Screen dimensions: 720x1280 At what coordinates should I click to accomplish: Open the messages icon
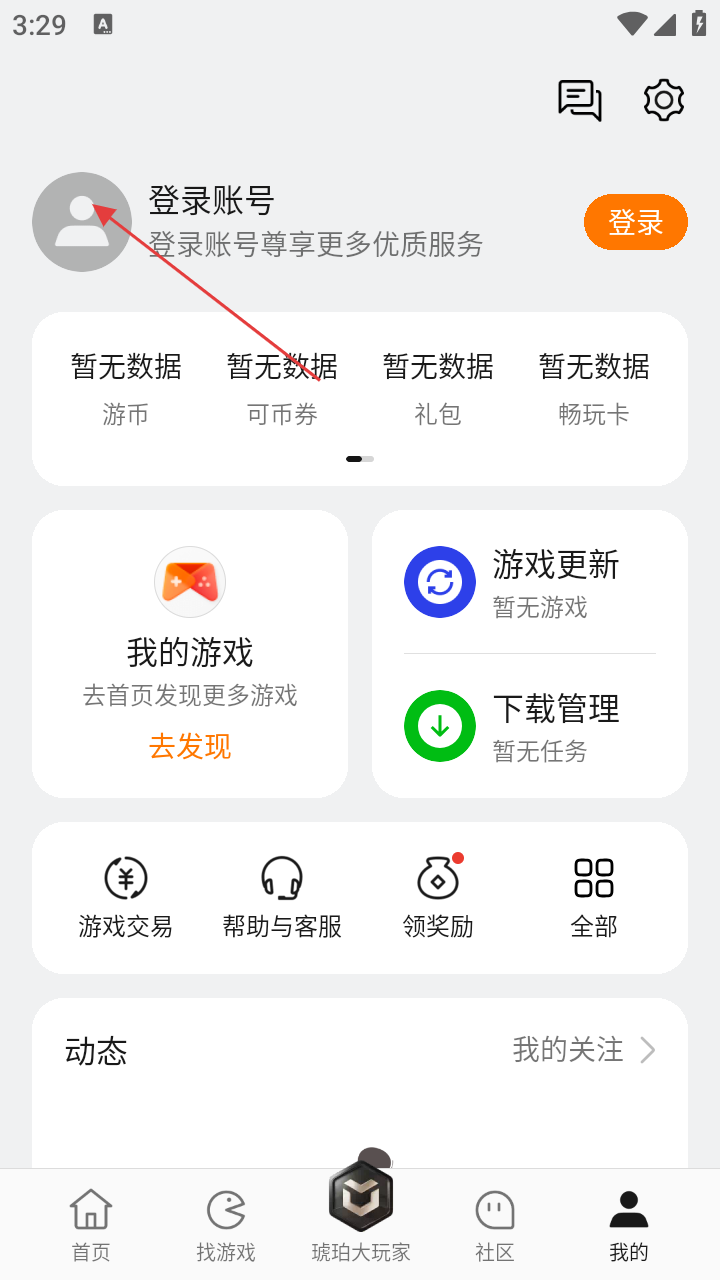[579, 100]
